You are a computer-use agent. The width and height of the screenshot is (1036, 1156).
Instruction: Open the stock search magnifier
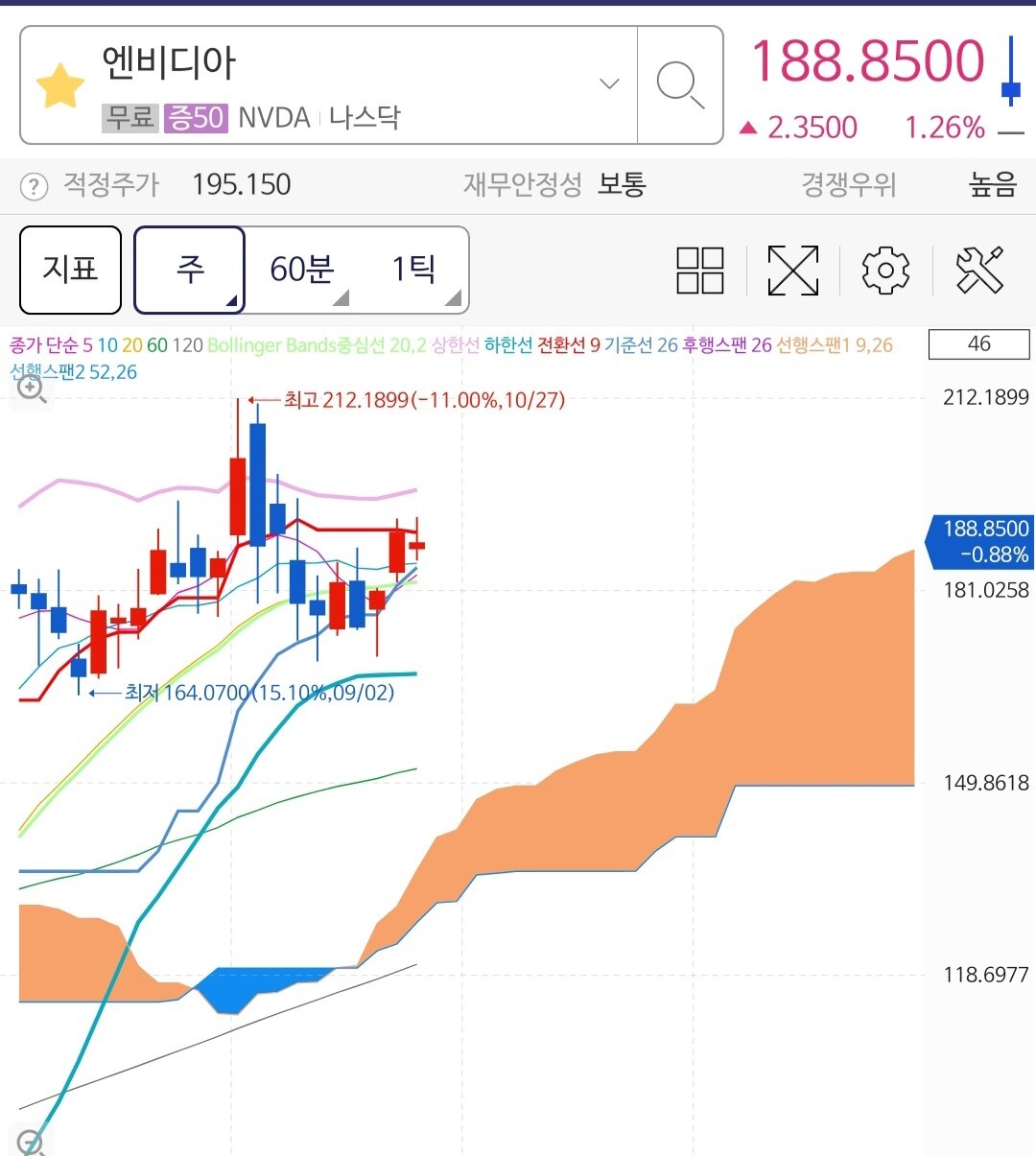coord(680,85)
